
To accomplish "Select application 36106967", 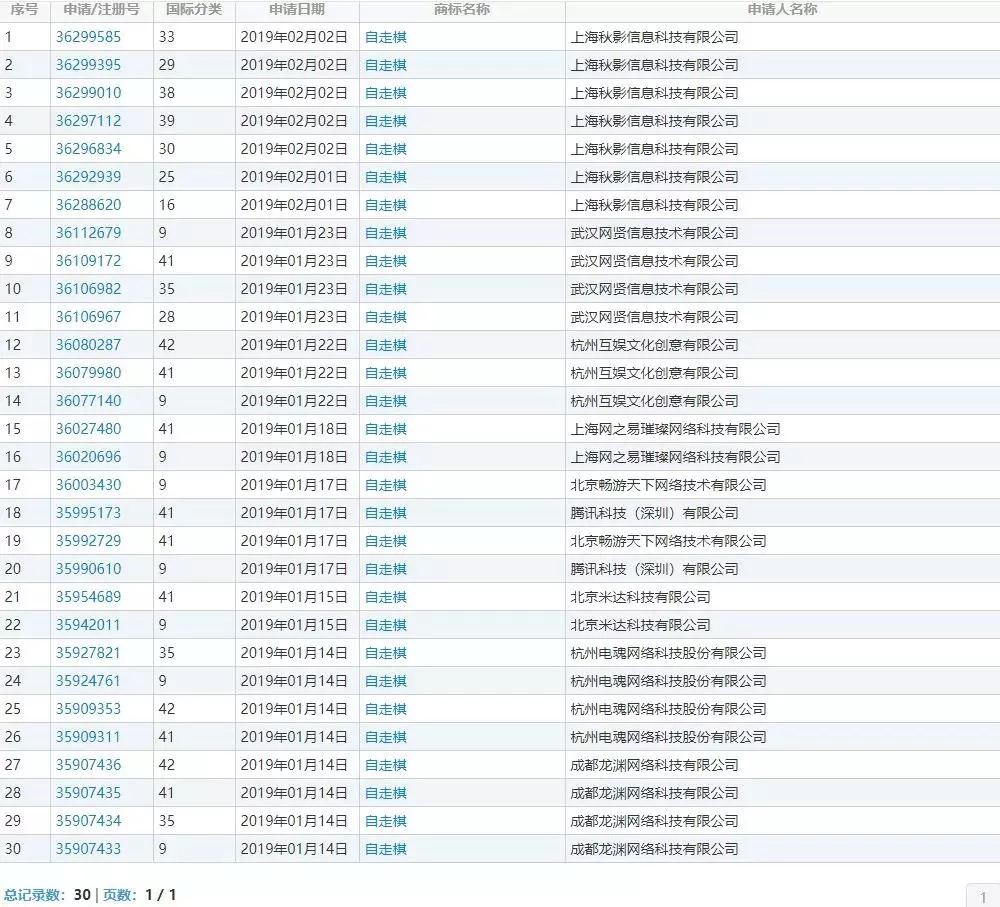I will click(x=88, y=317).
